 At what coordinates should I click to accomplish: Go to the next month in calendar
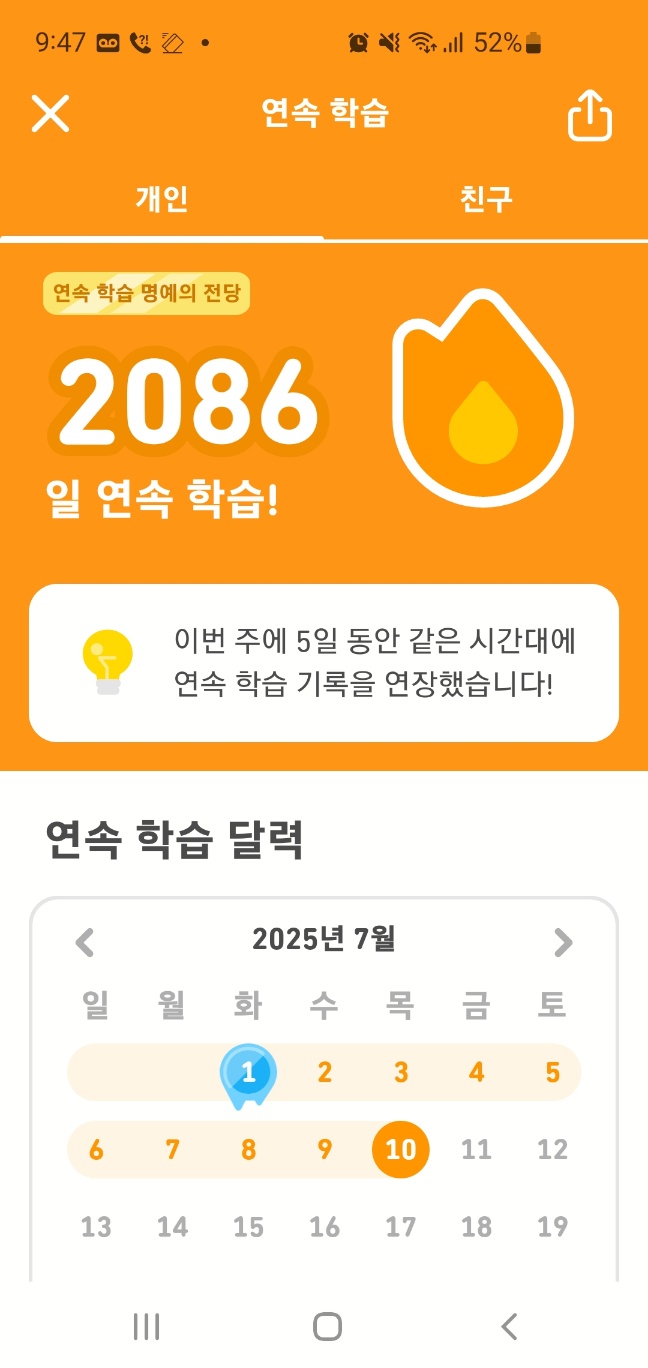click(563, 942)
